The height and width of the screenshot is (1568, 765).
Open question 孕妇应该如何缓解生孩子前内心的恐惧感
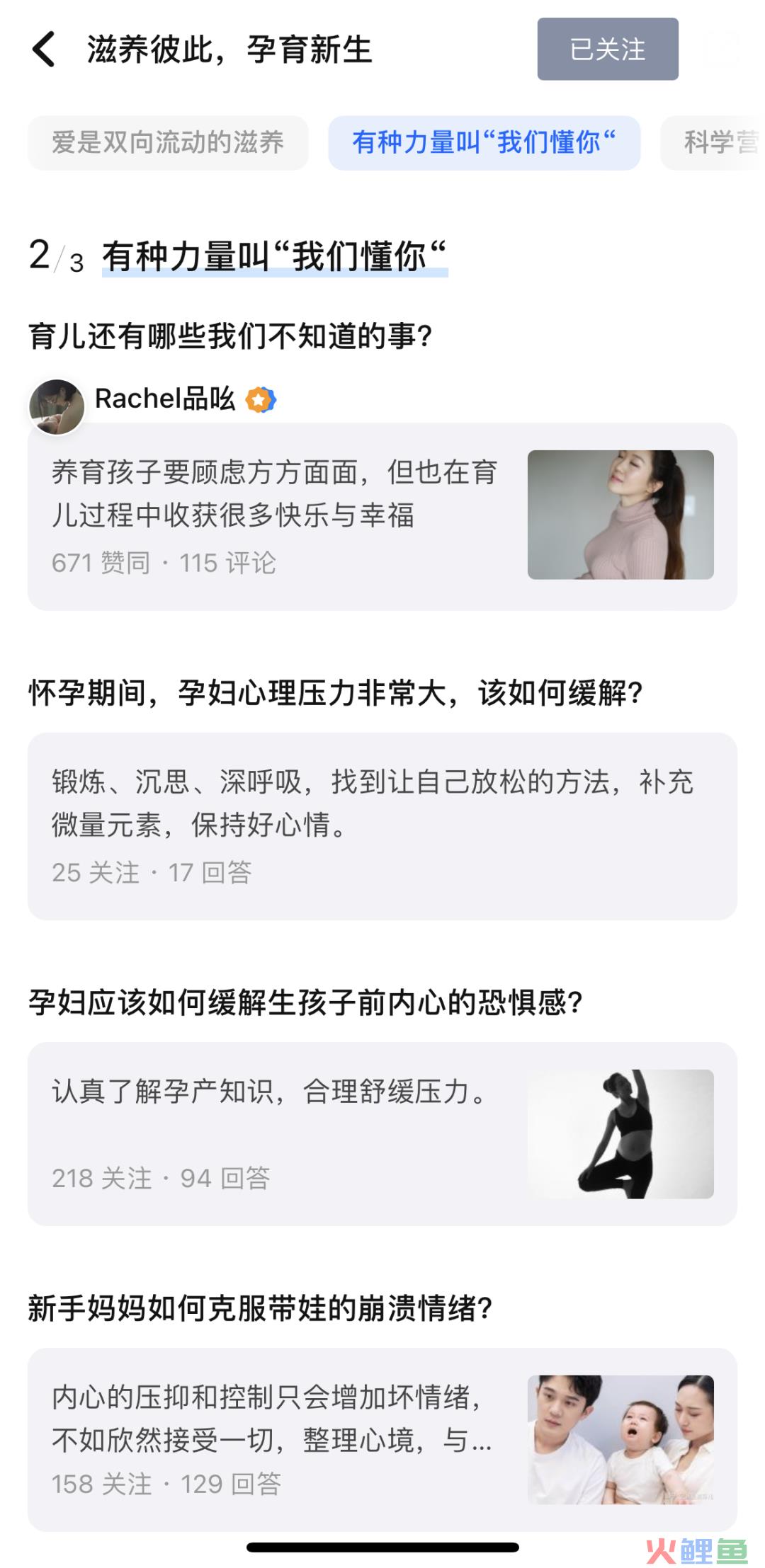(x=305, y=1002)
